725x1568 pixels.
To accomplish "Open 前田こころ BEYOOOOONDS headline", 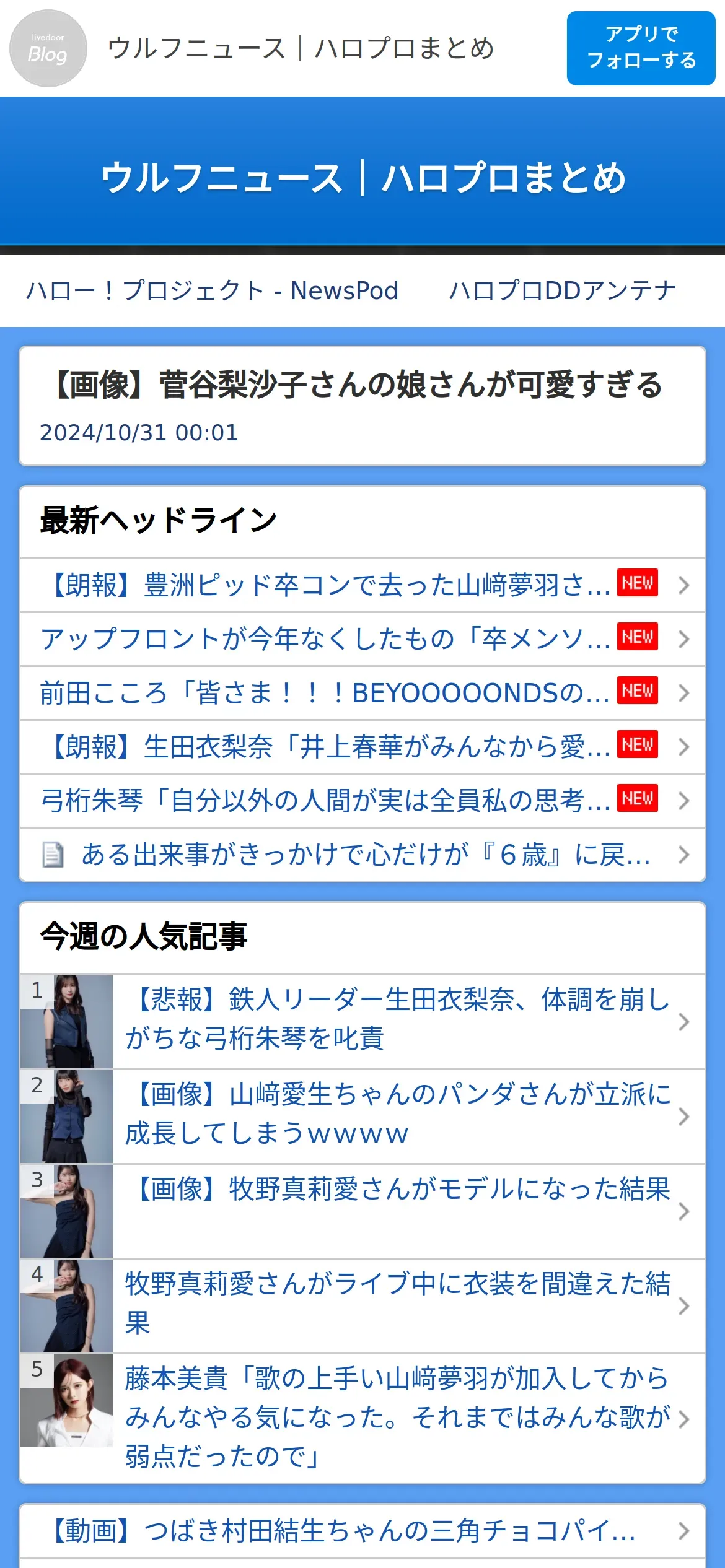I will (362, 693).
